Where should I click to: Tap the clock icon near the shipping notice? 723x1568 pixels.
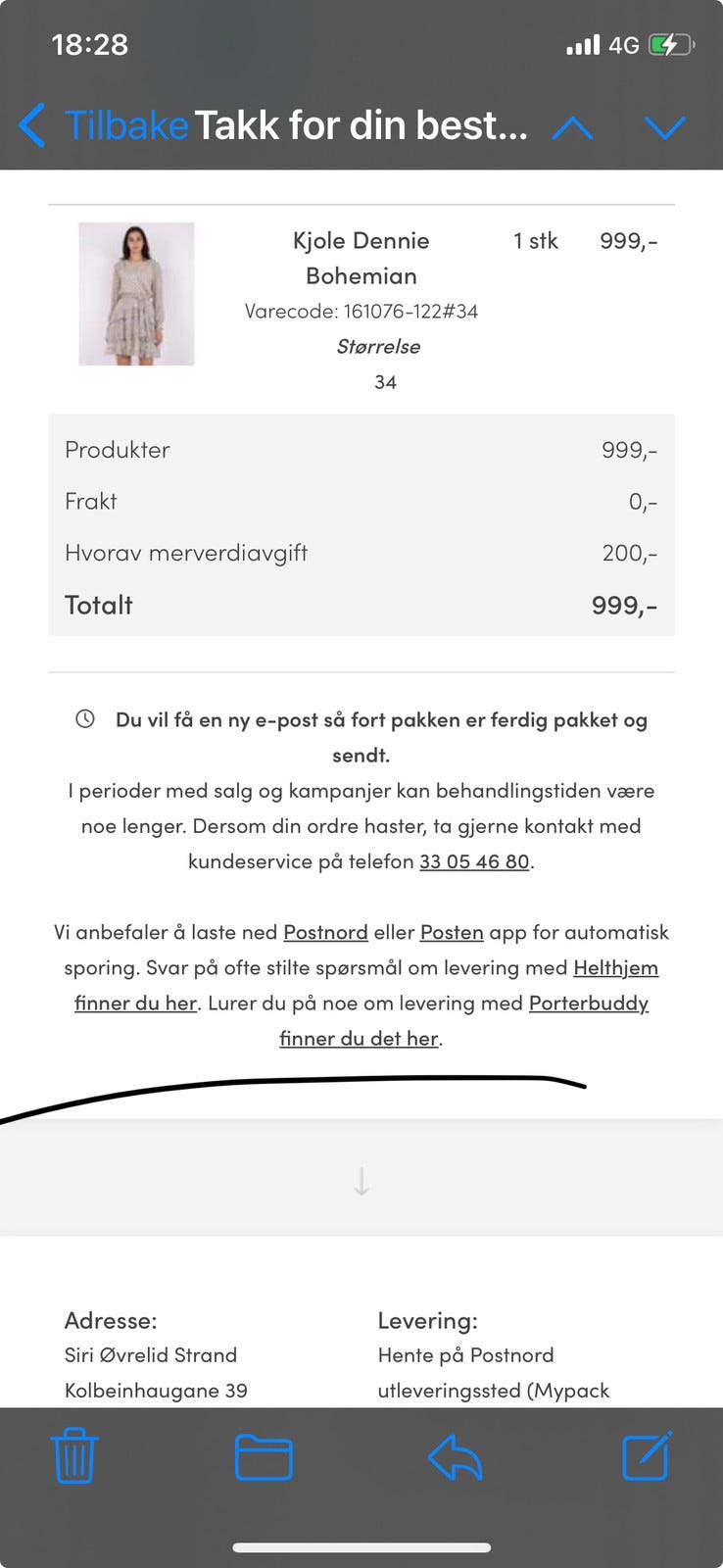tap(84, 718)
